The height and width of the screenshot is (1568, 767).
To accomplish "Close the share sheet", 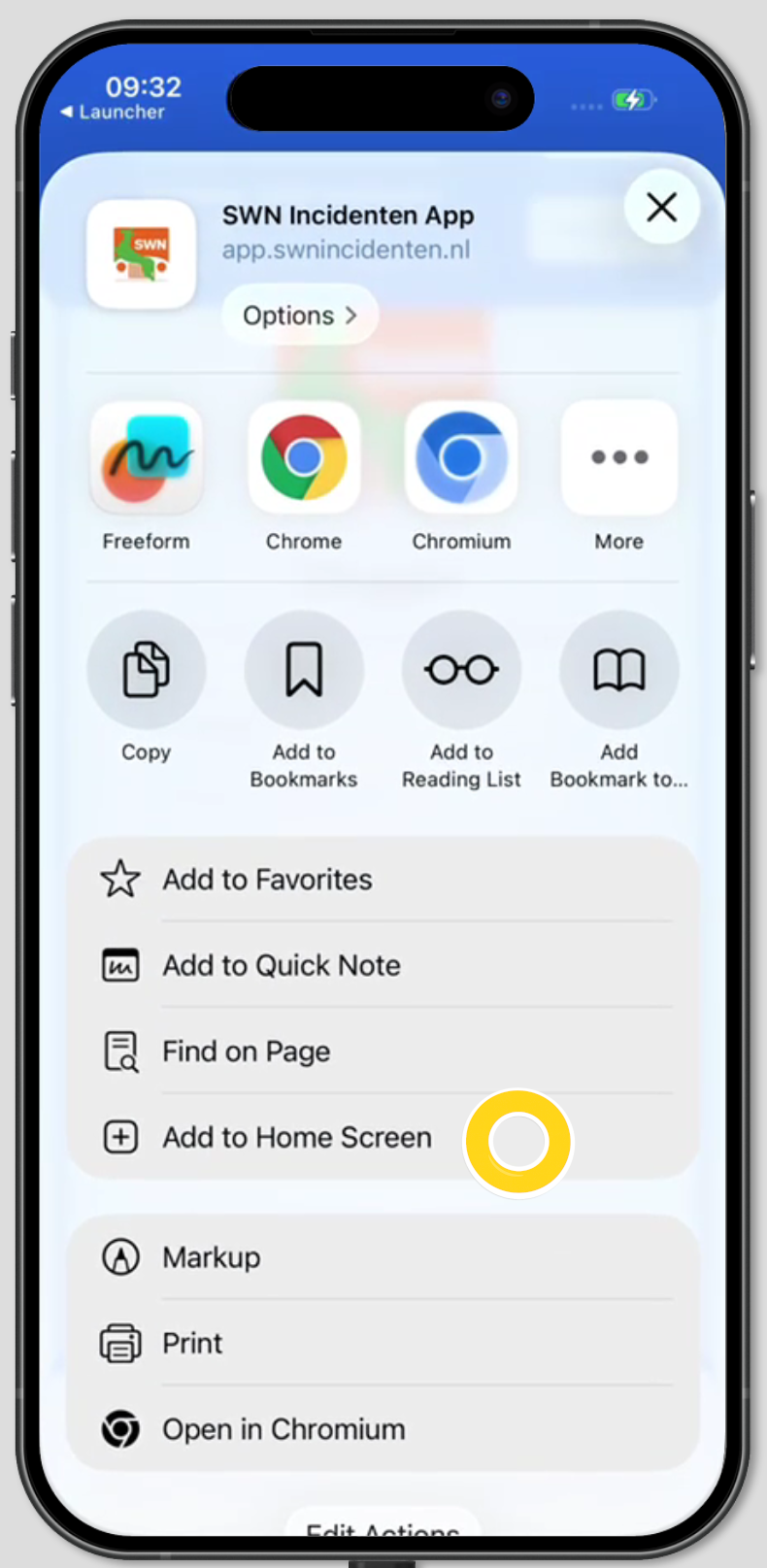I will [661, 208].
